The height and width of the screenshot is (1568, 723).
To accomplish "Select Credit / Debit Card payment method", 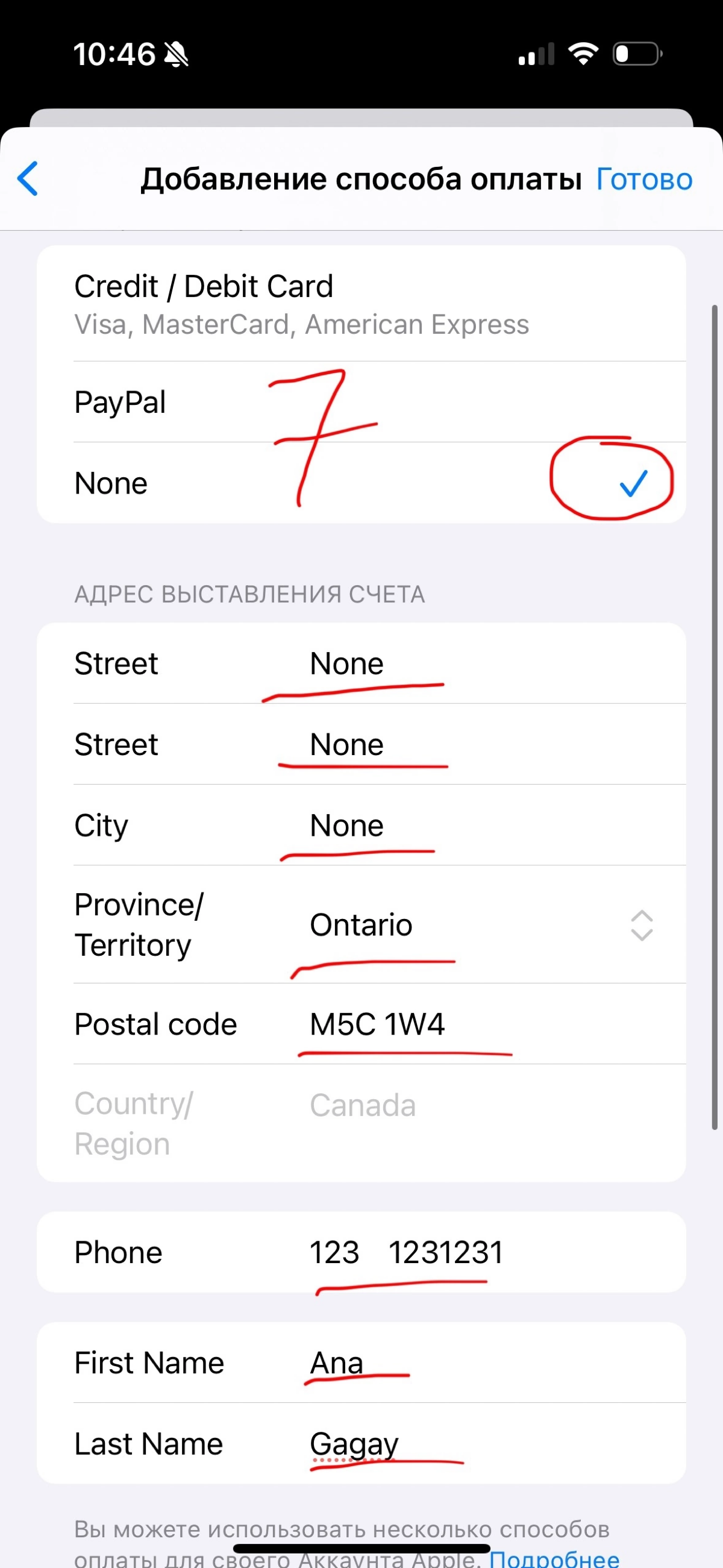I will pos(360,303).
